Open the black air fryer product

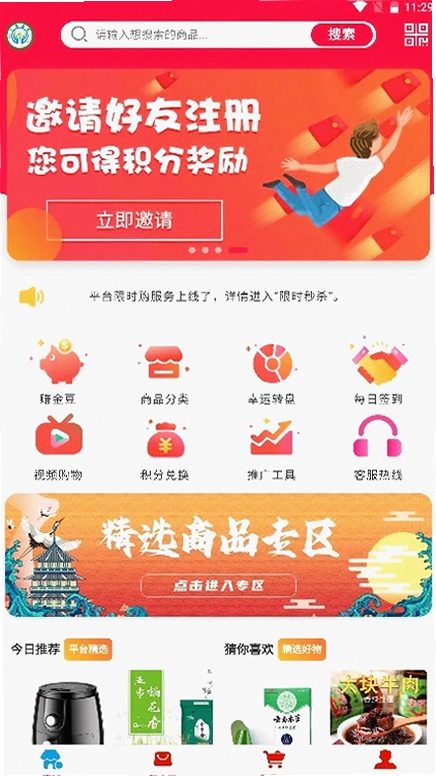coord(66,712)
